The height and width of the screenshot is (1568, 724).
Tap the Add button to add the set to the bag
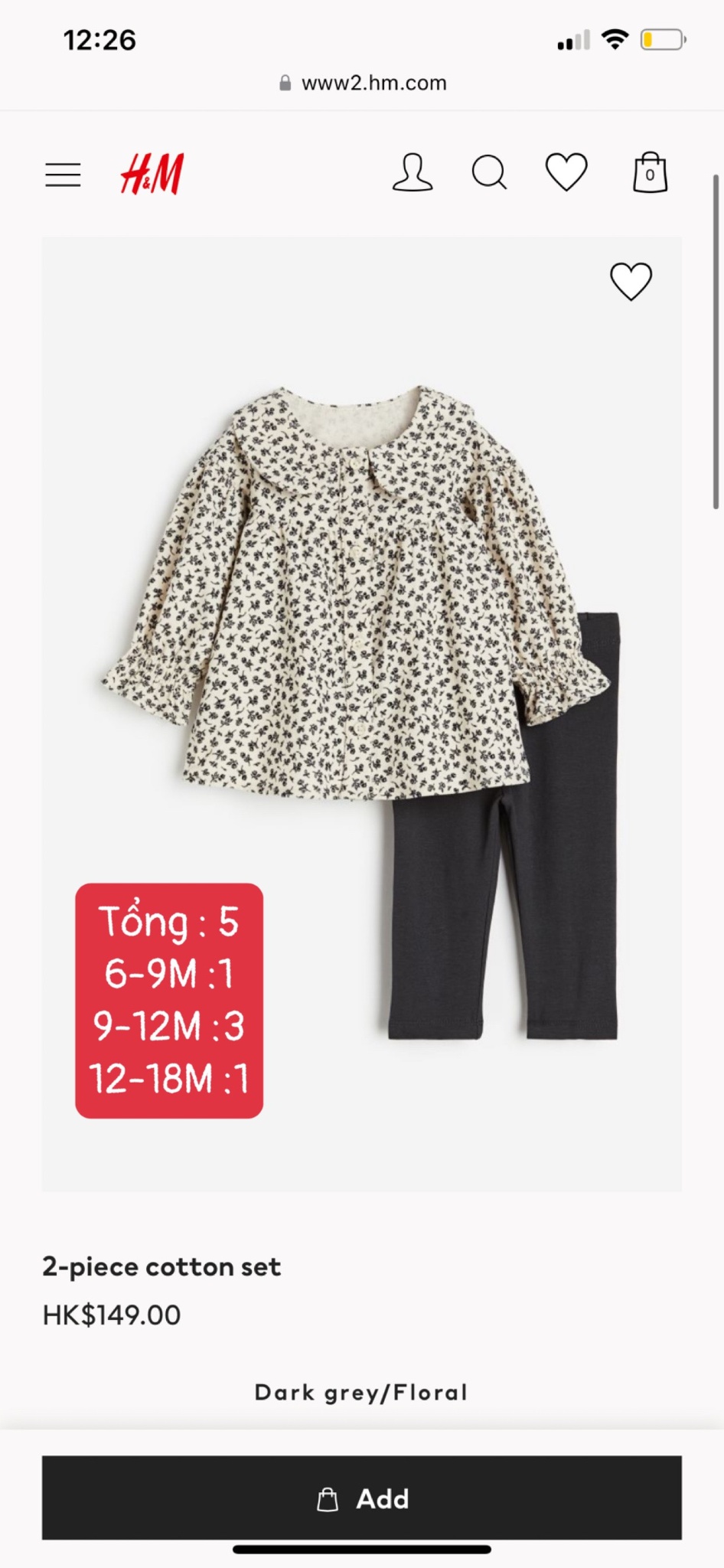[361, 1498]
